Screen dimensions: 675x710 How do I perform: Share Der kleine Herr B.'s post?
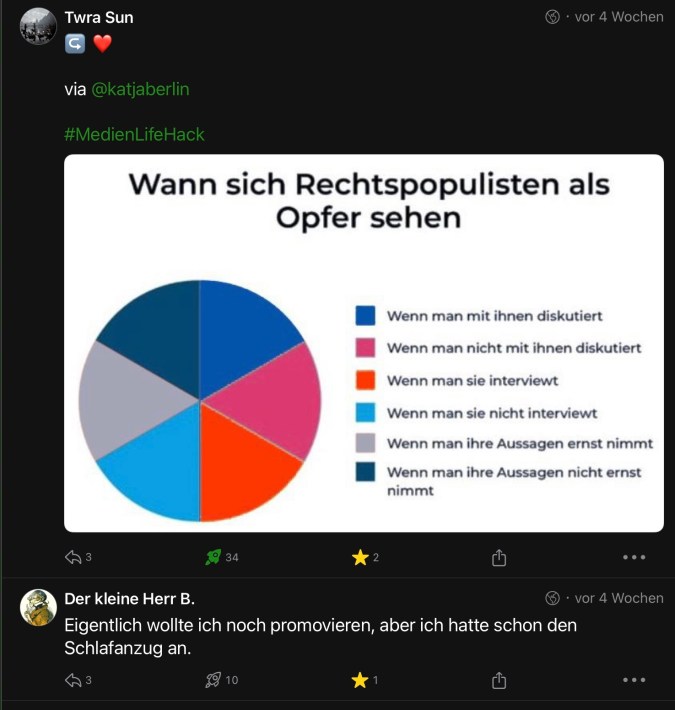pyautogui.click(x=499, y=680)
